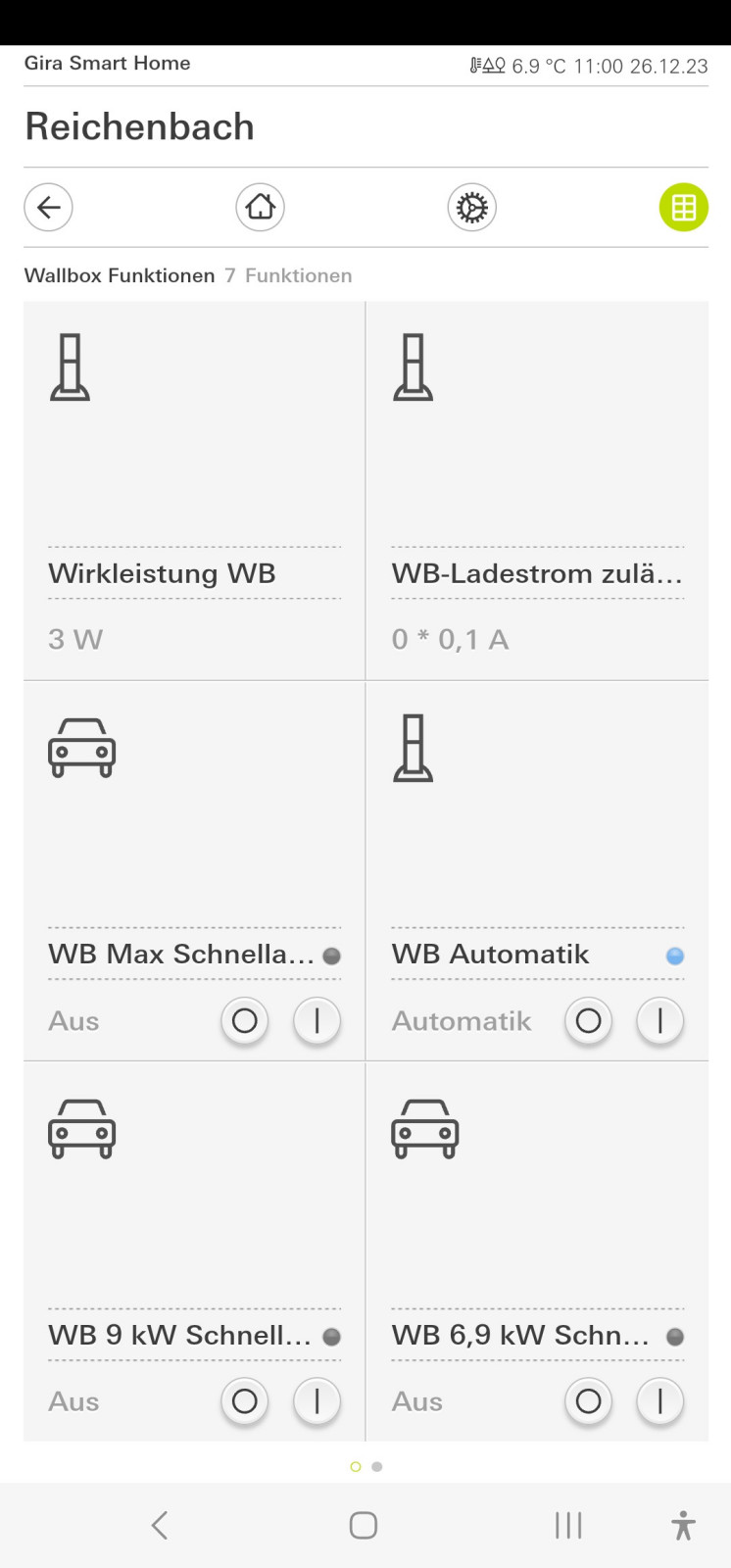Open settings via gear icon
731x1568 pixels.
click(x=471, y=207)
